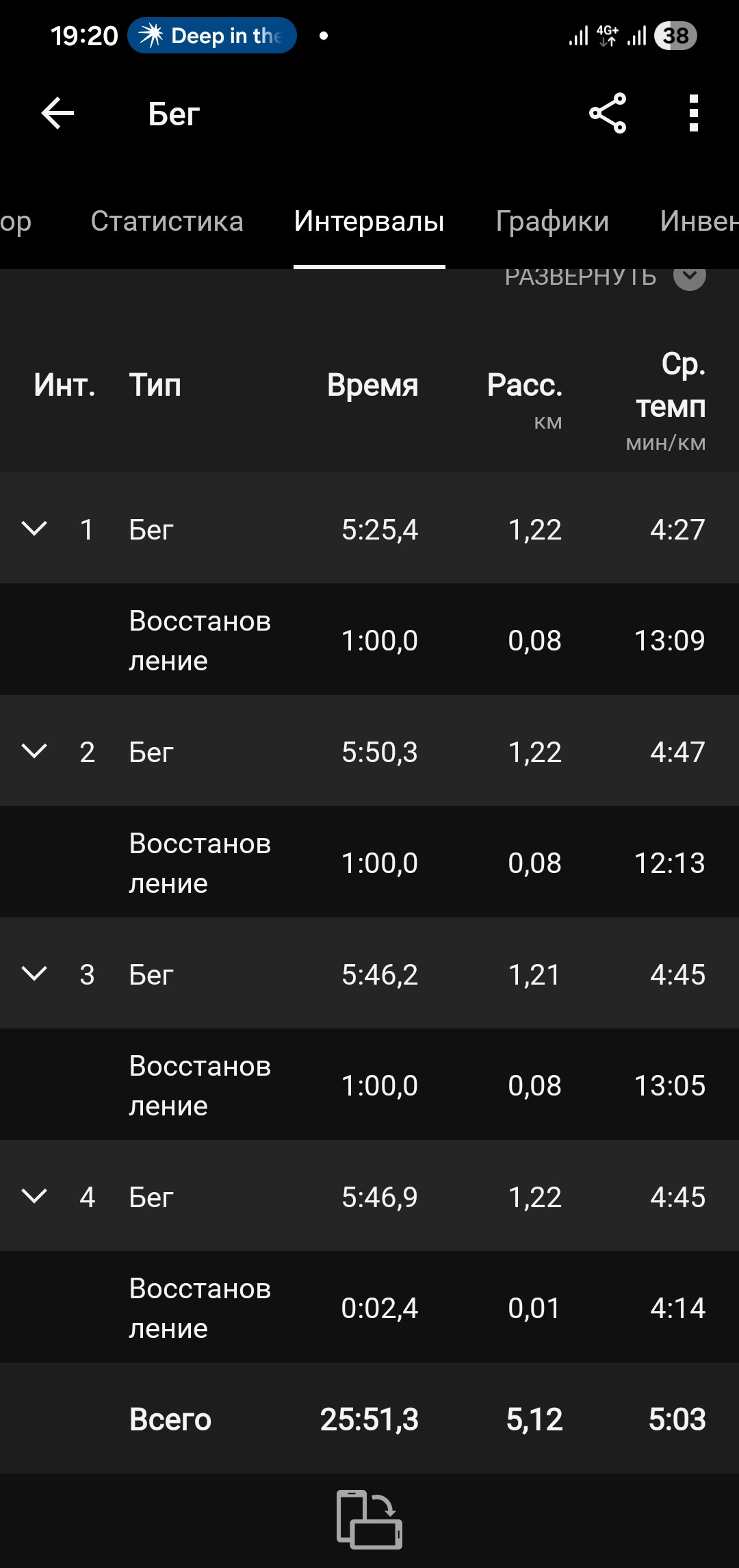Select the Интервалы tab
Screen dimensions: 739x1568
[369, 221]
